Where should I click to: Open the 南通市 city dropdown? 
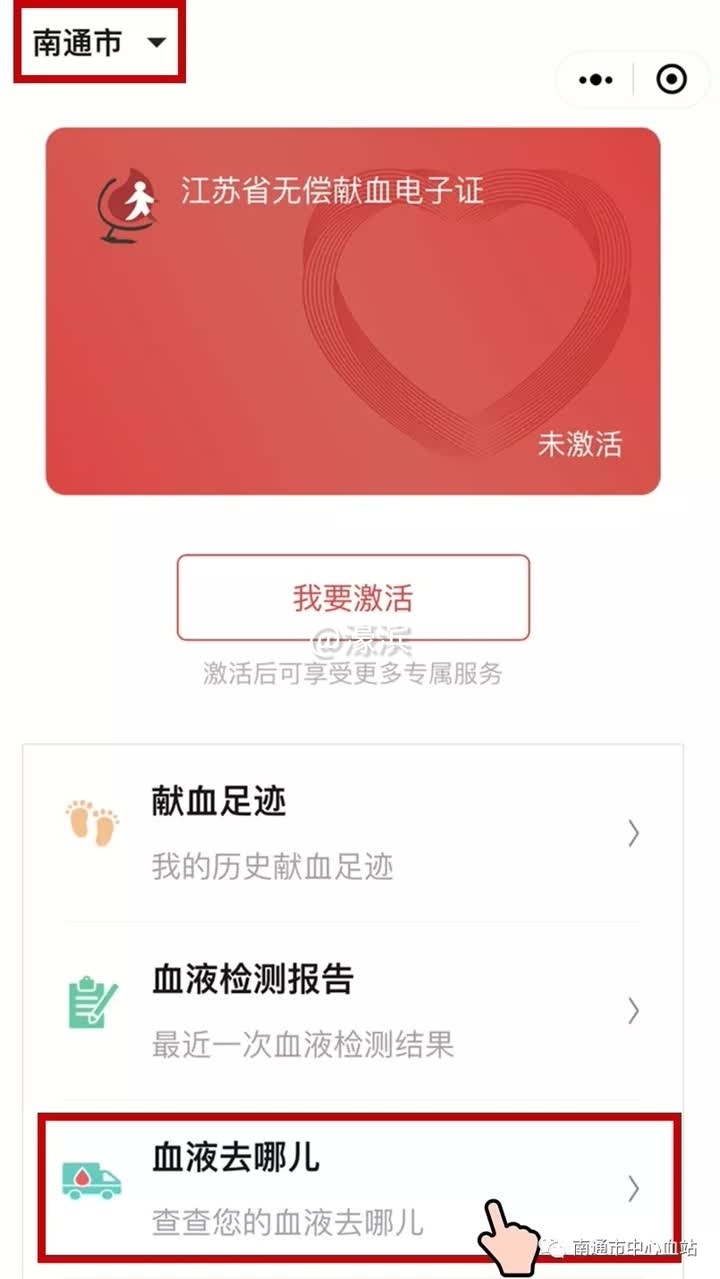(x=99, y=43)
